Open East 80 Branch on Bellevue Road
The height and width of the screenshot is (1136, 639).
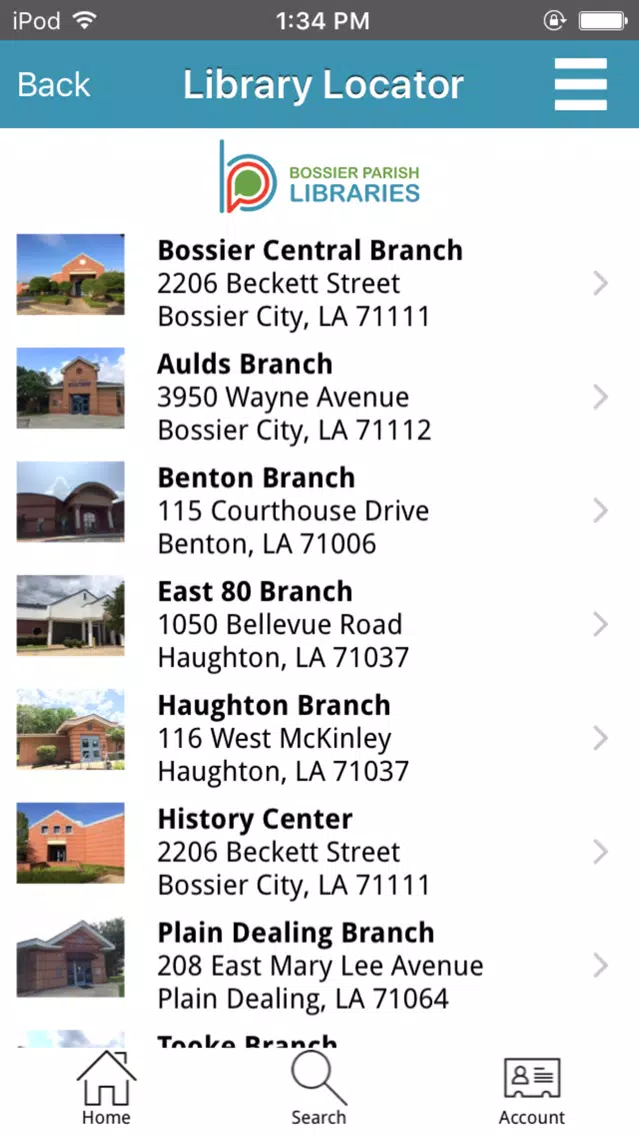tap(320, 625)
